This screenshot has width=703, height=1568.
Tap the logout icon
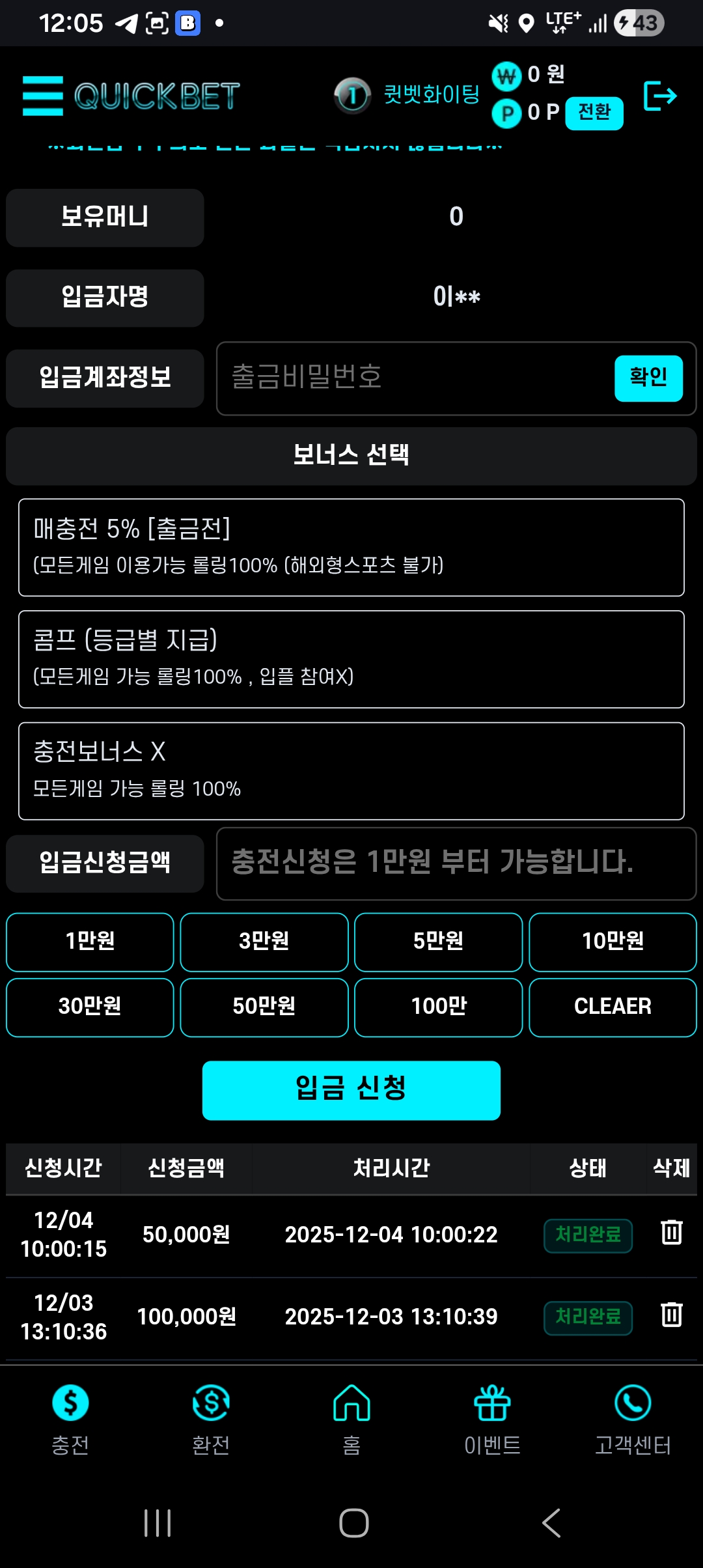click(659, 96)
